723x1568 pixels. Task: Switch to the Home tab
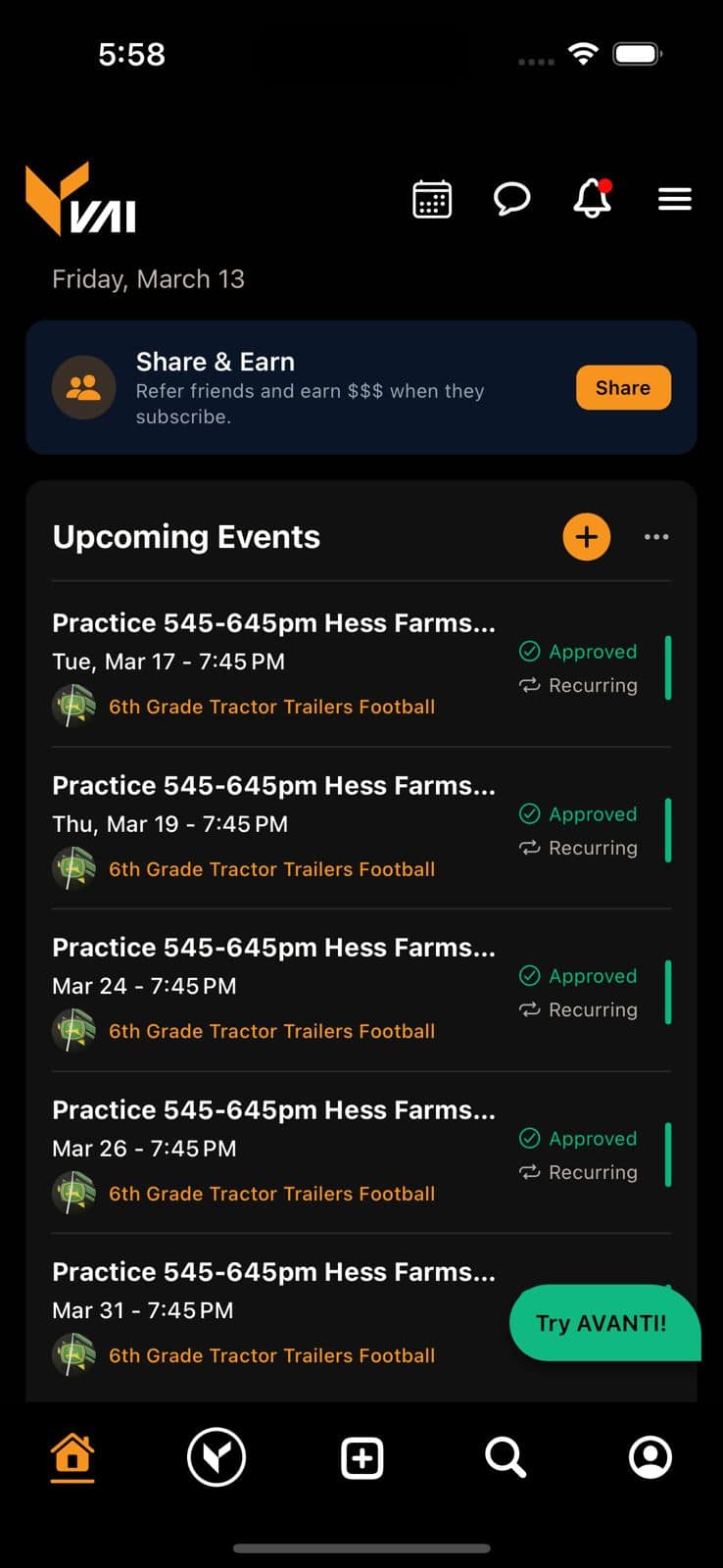tap(72, 1457)
